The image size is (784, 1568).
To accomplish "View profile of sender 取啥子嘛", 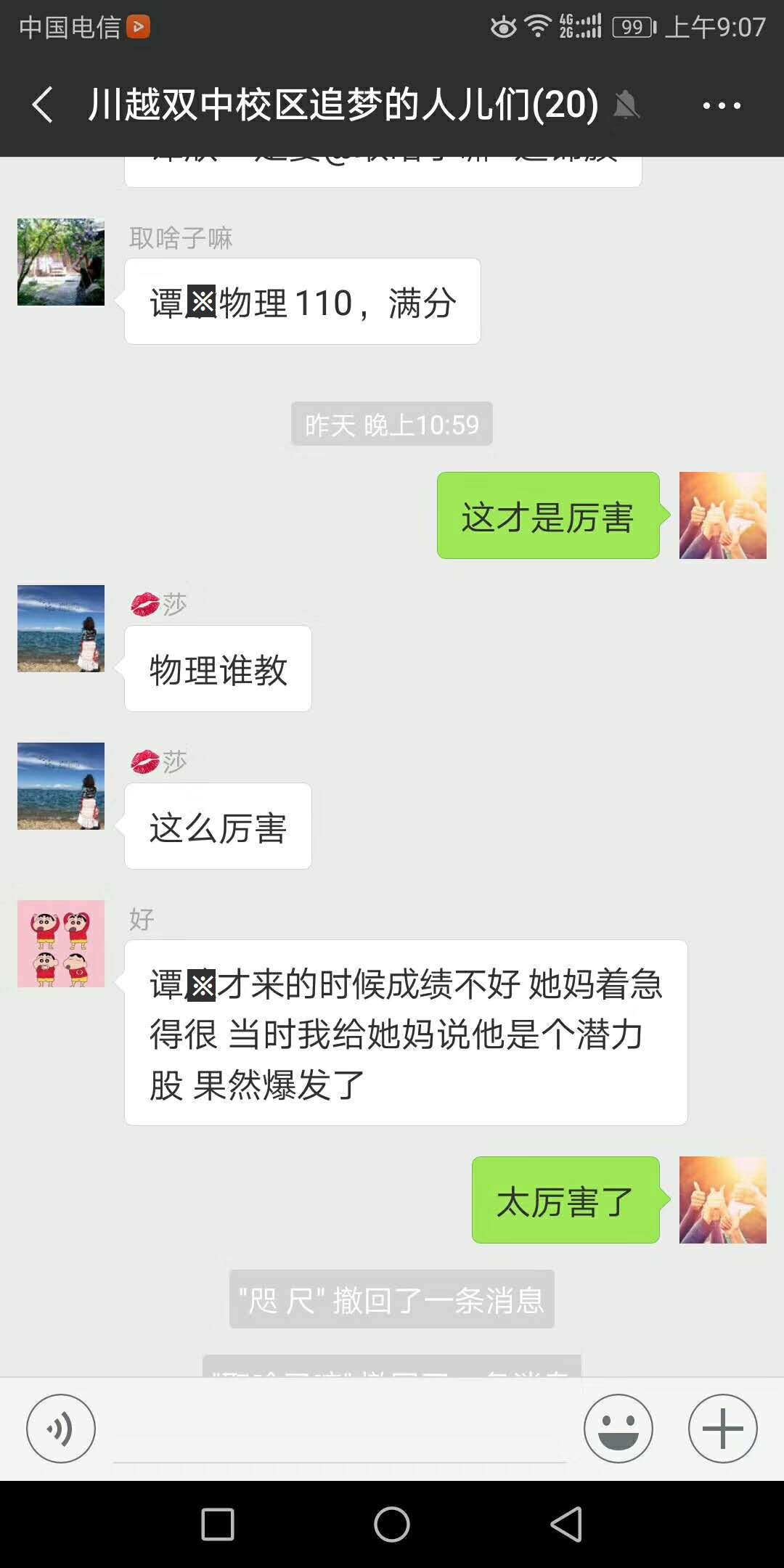I will point(61,262).
